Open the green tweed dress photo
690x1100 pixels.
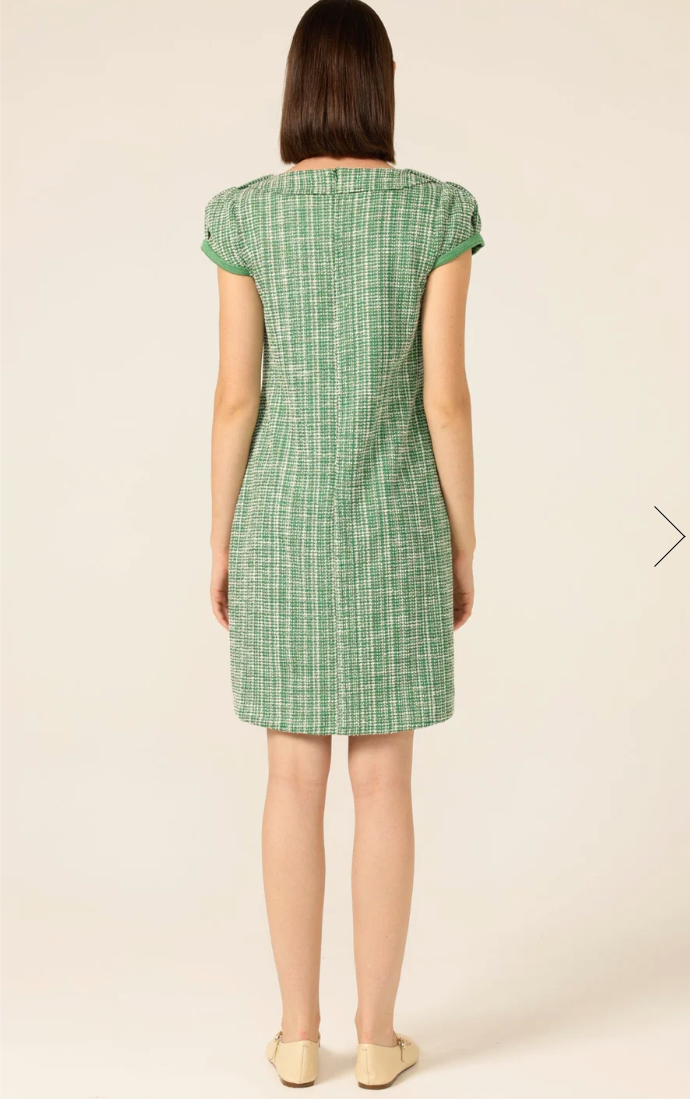[343, 450]
